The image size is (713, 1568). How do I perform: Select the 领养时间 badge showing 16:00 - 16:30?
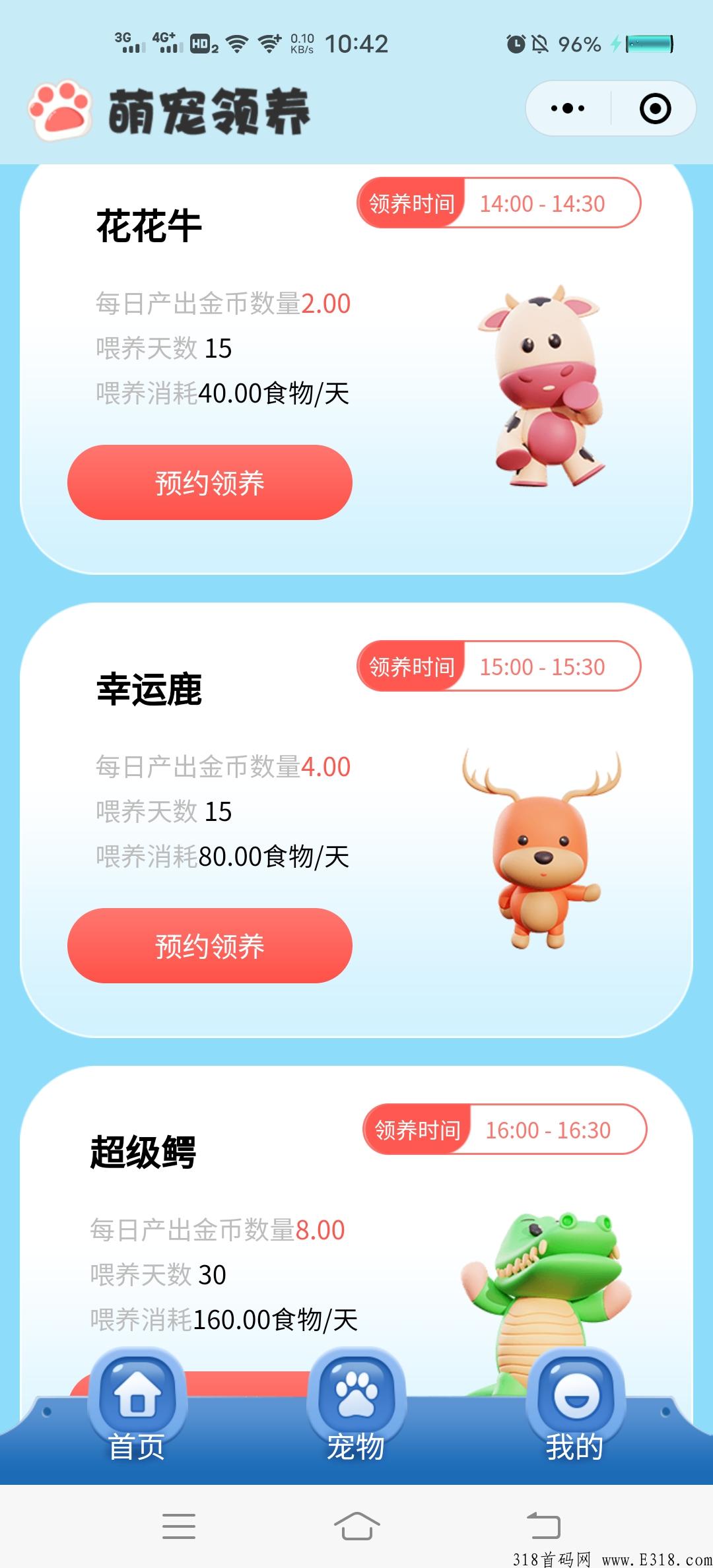503,1129
